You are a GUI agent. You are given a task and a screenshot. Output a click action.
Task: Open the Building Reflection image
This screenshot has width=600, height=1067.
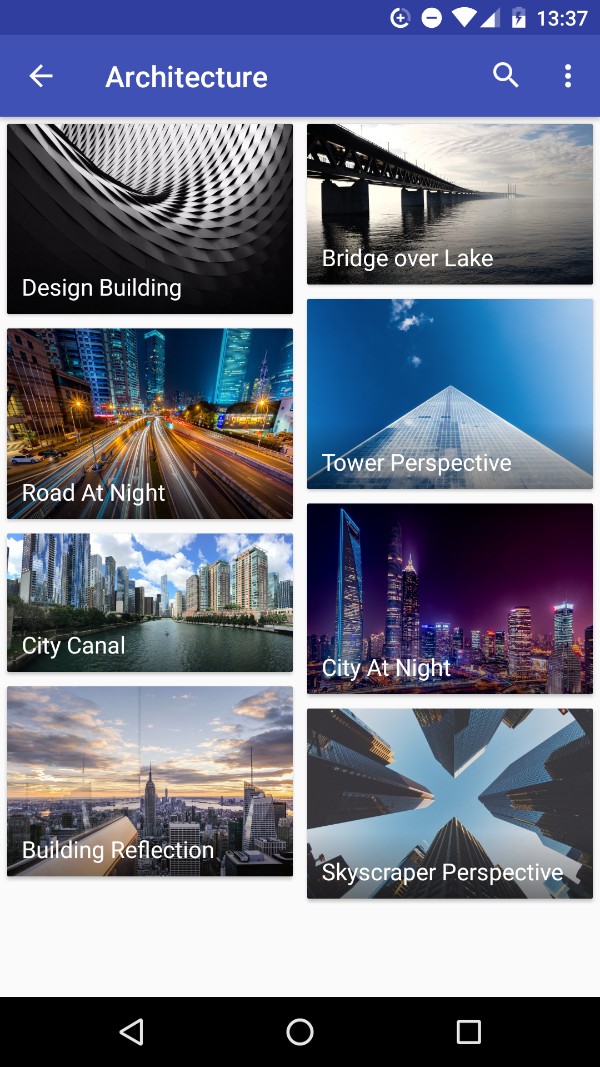click(x=150, y=781)
